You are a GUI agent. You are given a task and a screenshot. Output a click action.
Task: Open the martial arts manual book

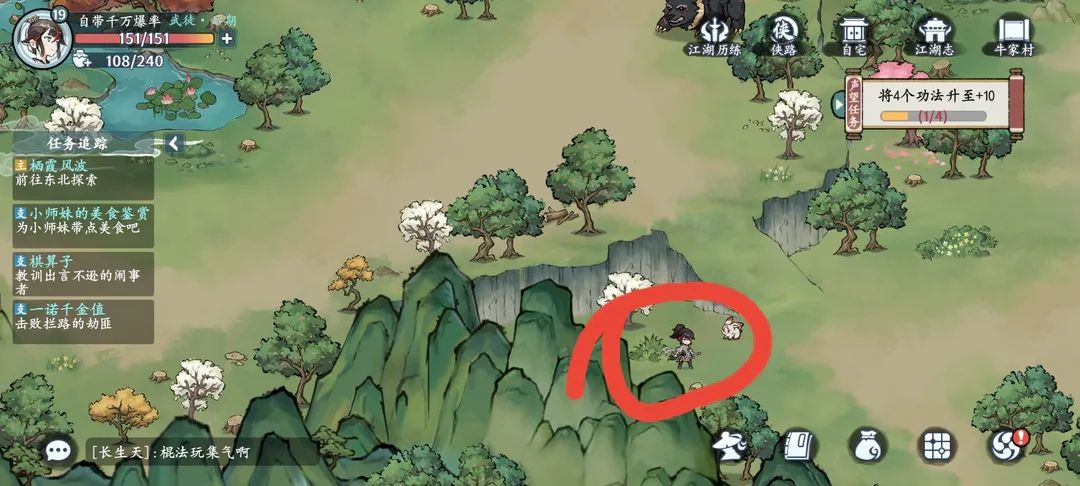[799, 446]
